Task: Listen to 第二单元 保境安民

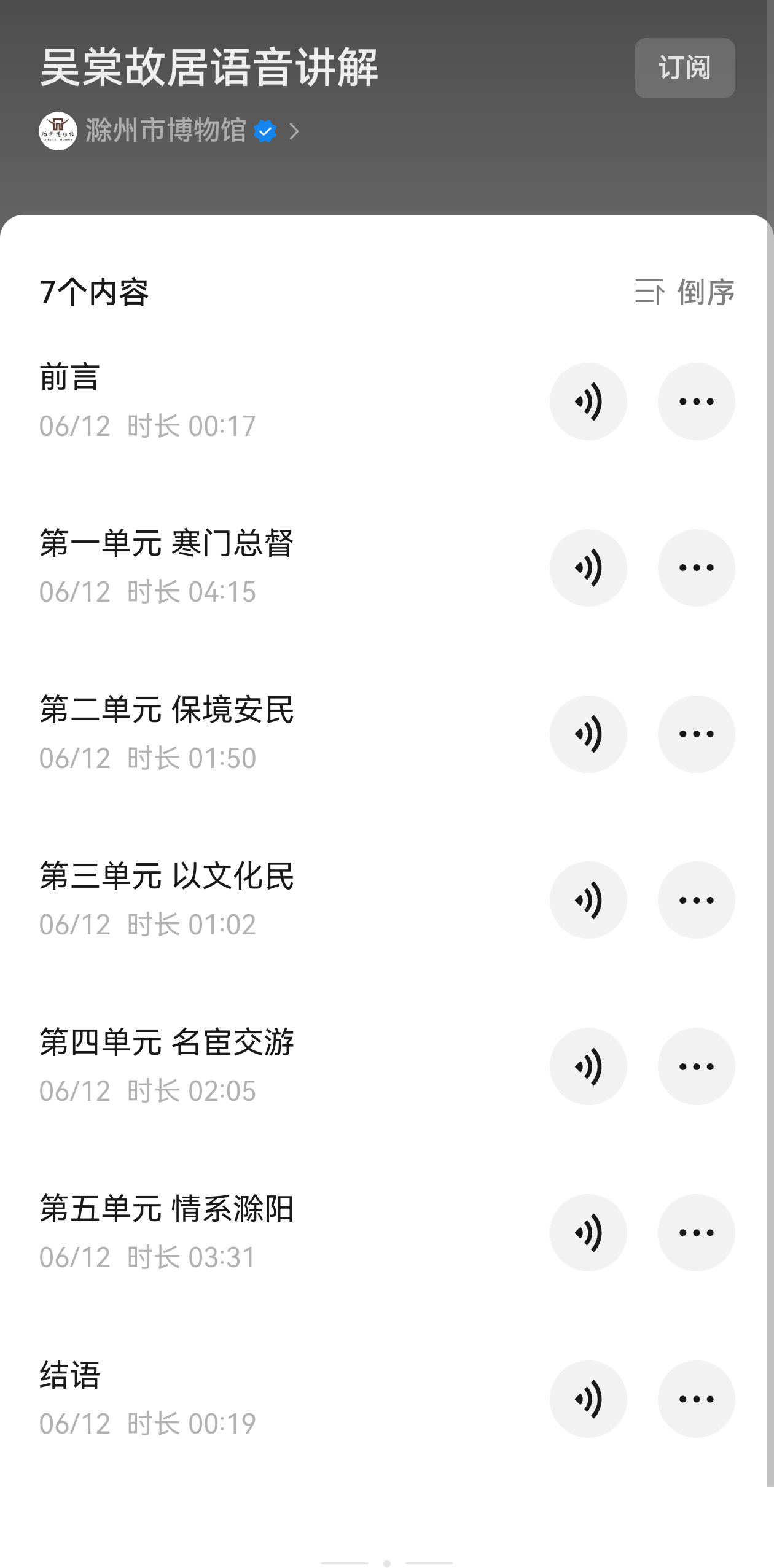Action: coord(588,734)
